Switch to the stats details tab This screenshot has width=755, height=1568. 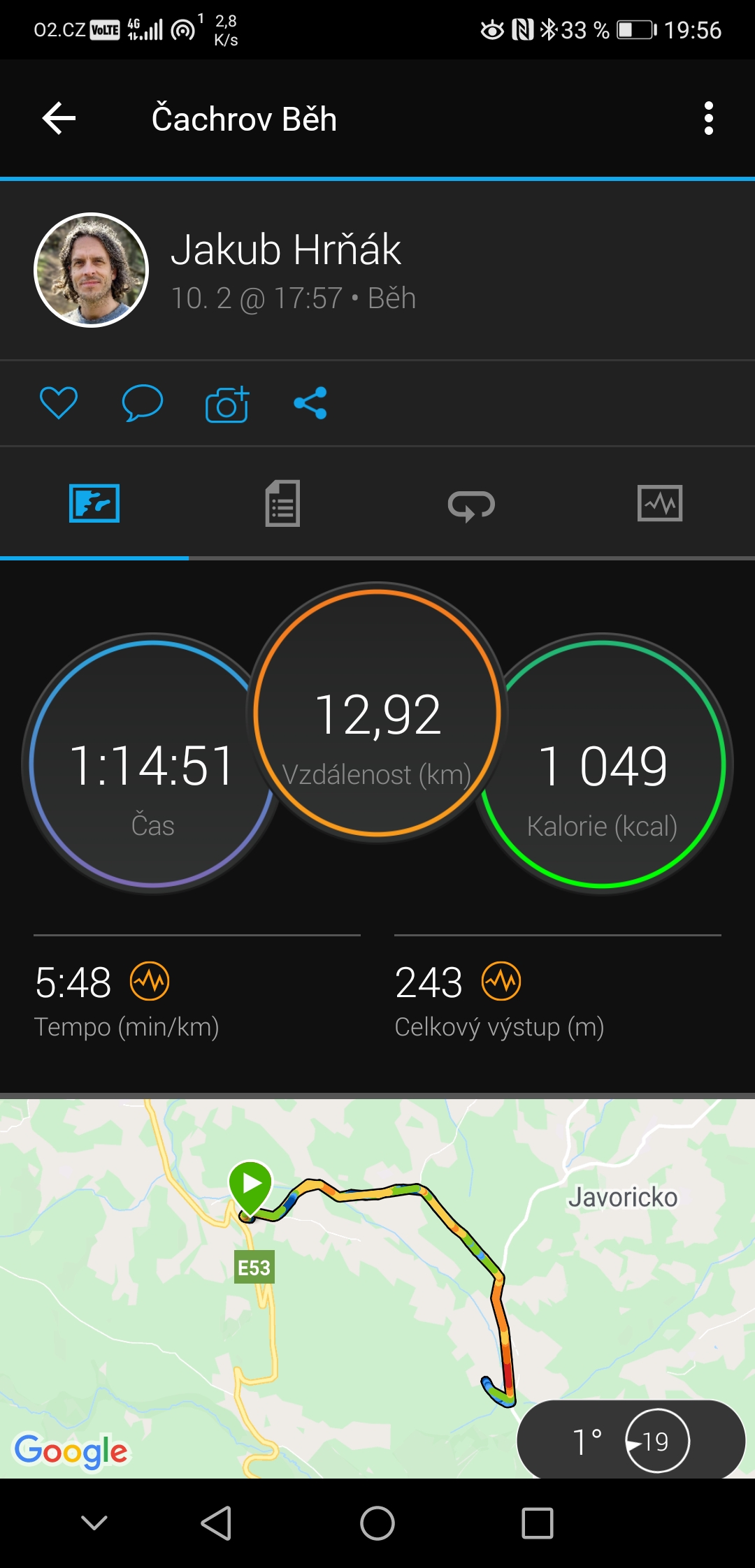tap(282, 503)
